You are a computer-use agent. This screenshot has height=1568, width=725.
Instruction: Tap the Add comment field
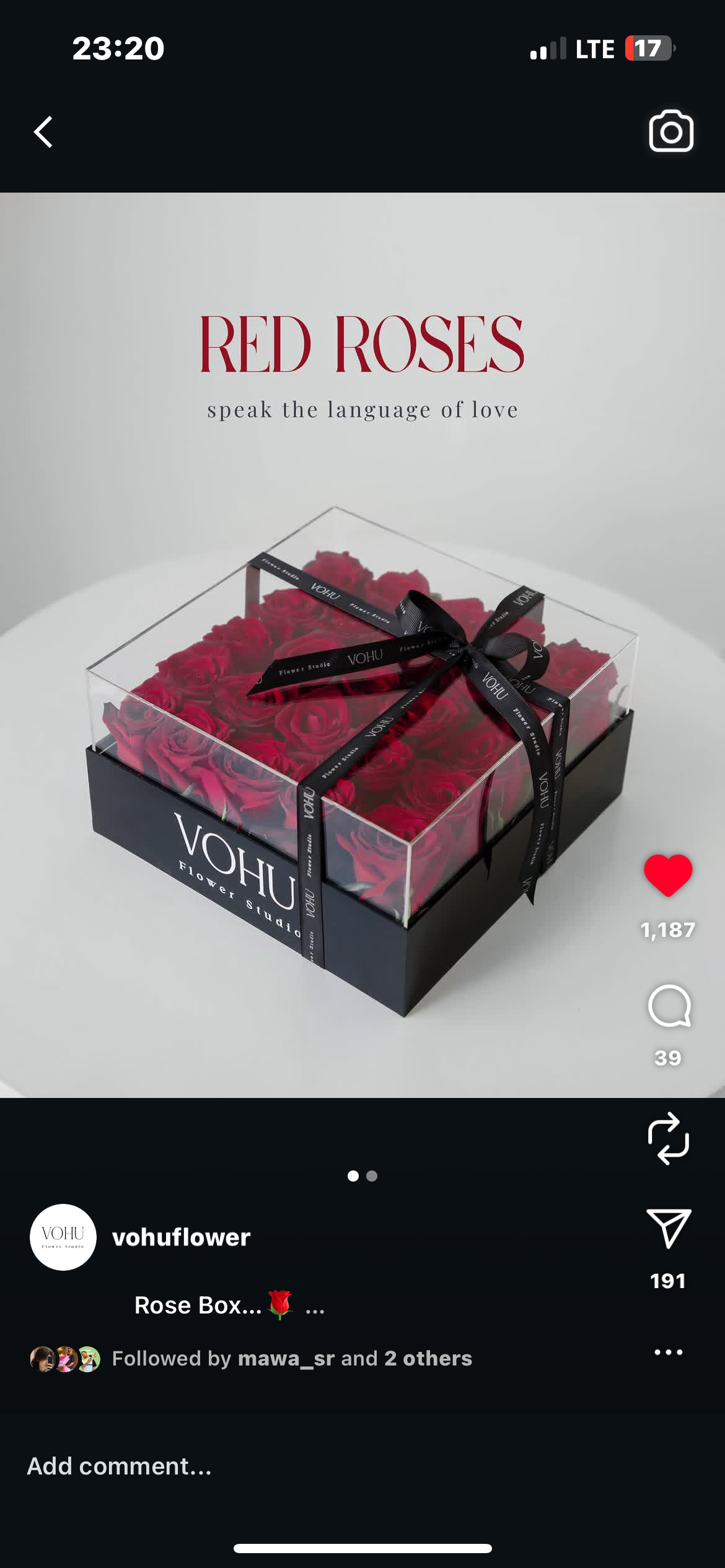[x=119, y=1466]
